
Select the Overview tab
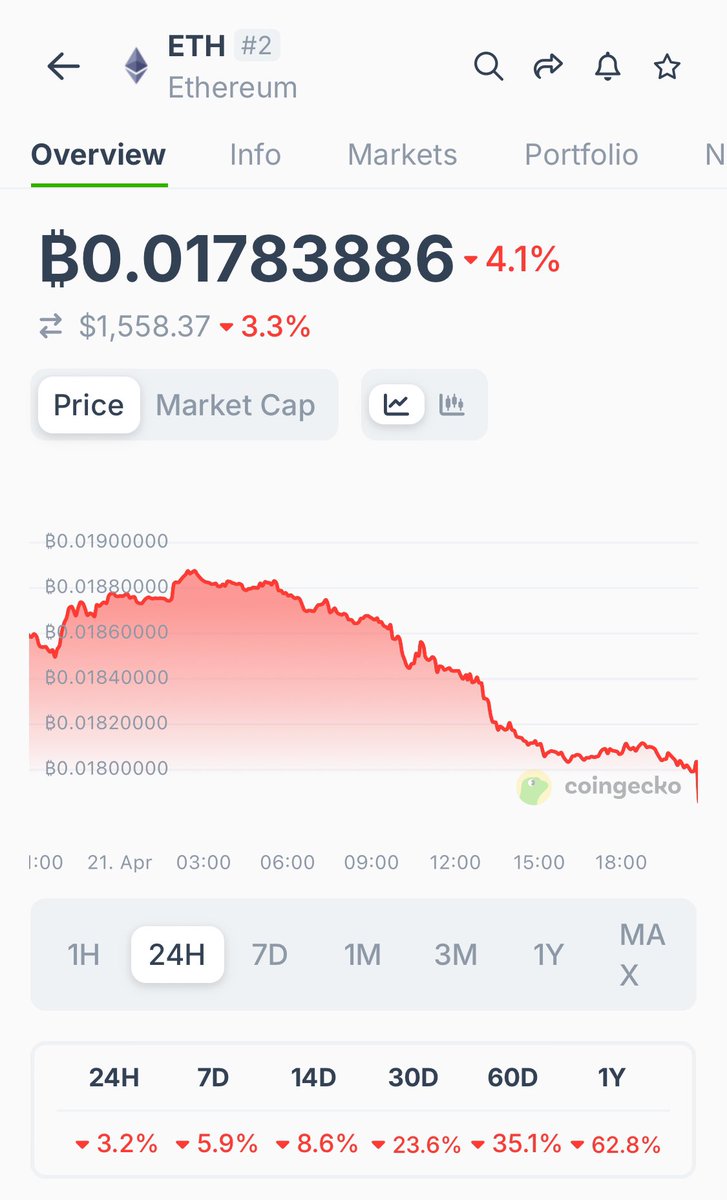(x=98, y=155)
